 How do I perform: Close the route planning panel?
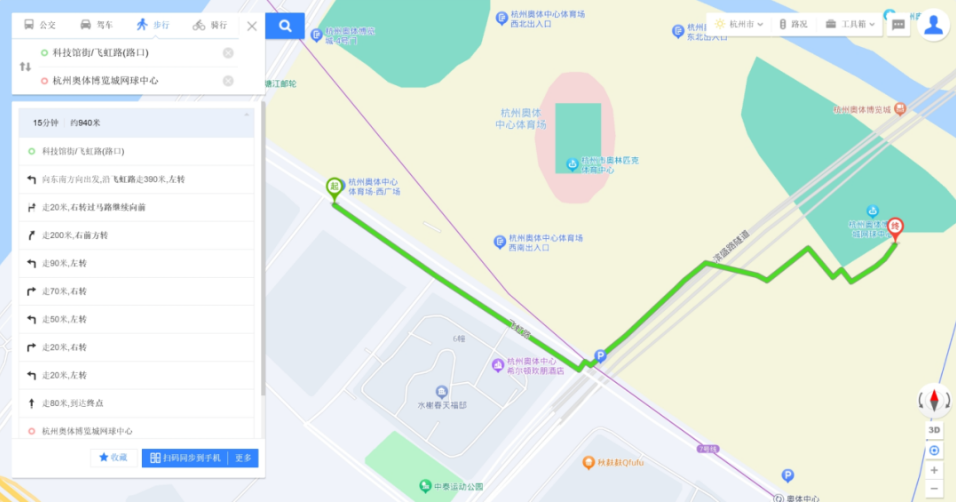pos(251,26)
